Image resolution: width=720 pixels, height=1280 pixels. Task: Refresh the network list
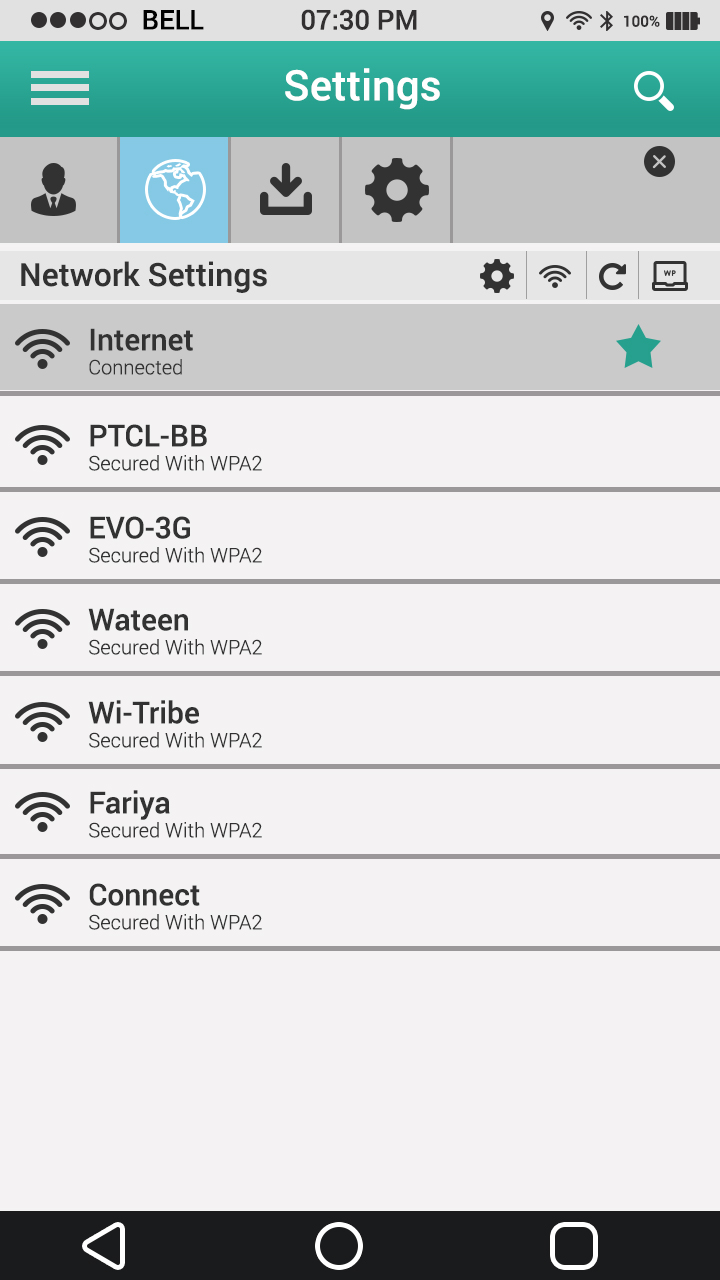pyautogui.click(x=612, y=276)
